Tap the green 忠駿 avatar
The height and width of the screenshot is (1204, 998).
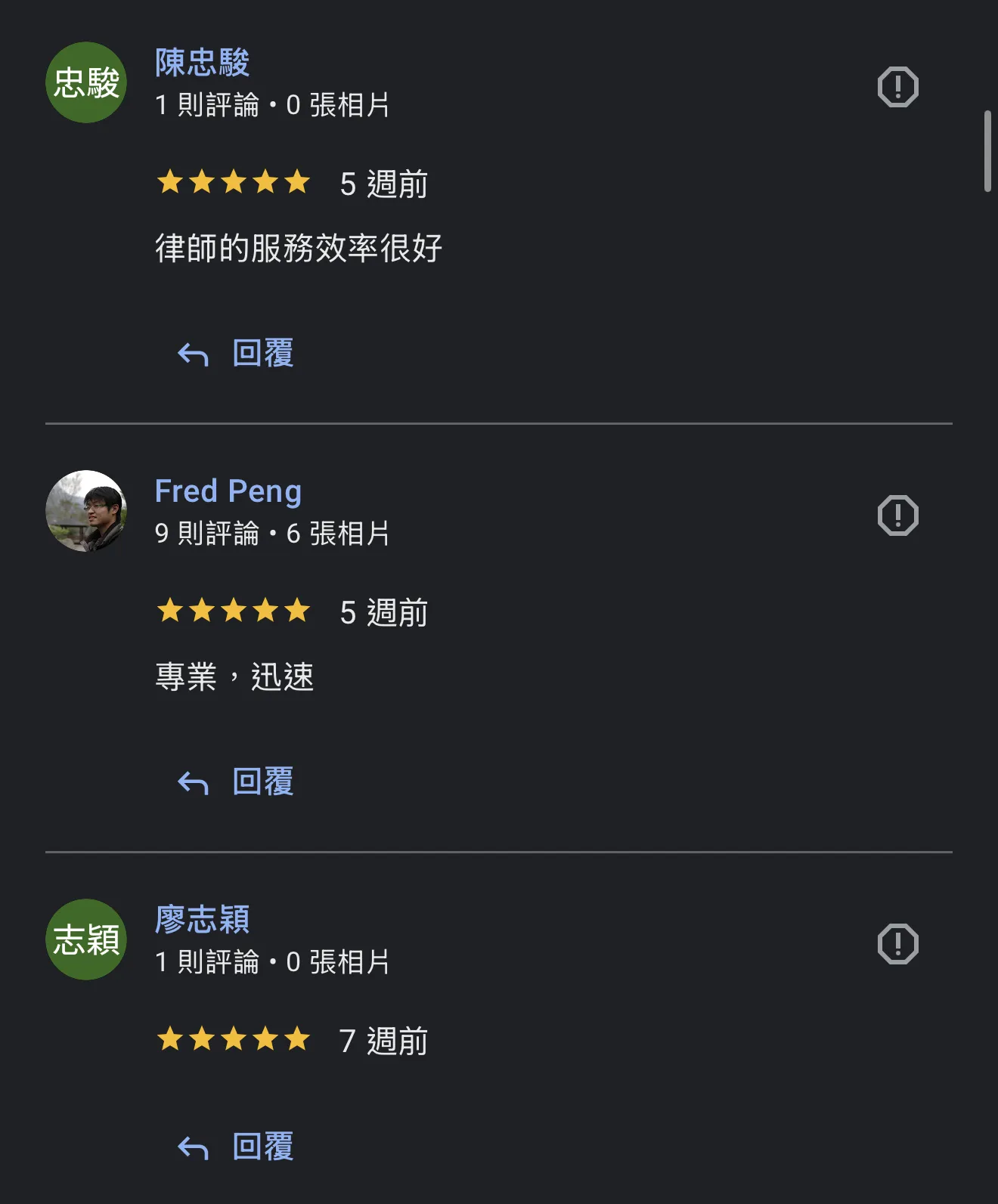point(86,82)
